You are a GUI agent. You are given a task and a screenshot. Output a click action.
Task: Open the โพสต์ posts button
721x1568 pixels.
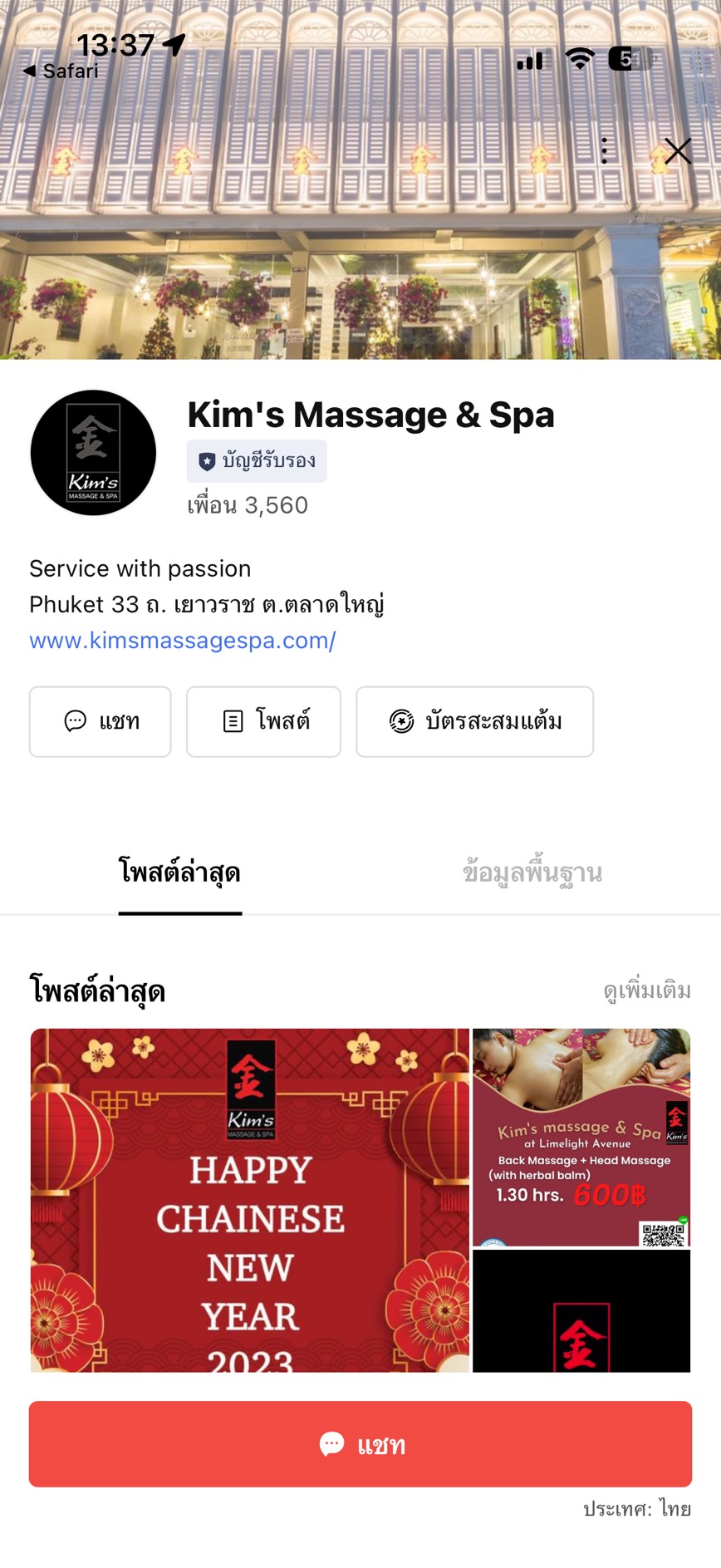[x=263, y=721]
